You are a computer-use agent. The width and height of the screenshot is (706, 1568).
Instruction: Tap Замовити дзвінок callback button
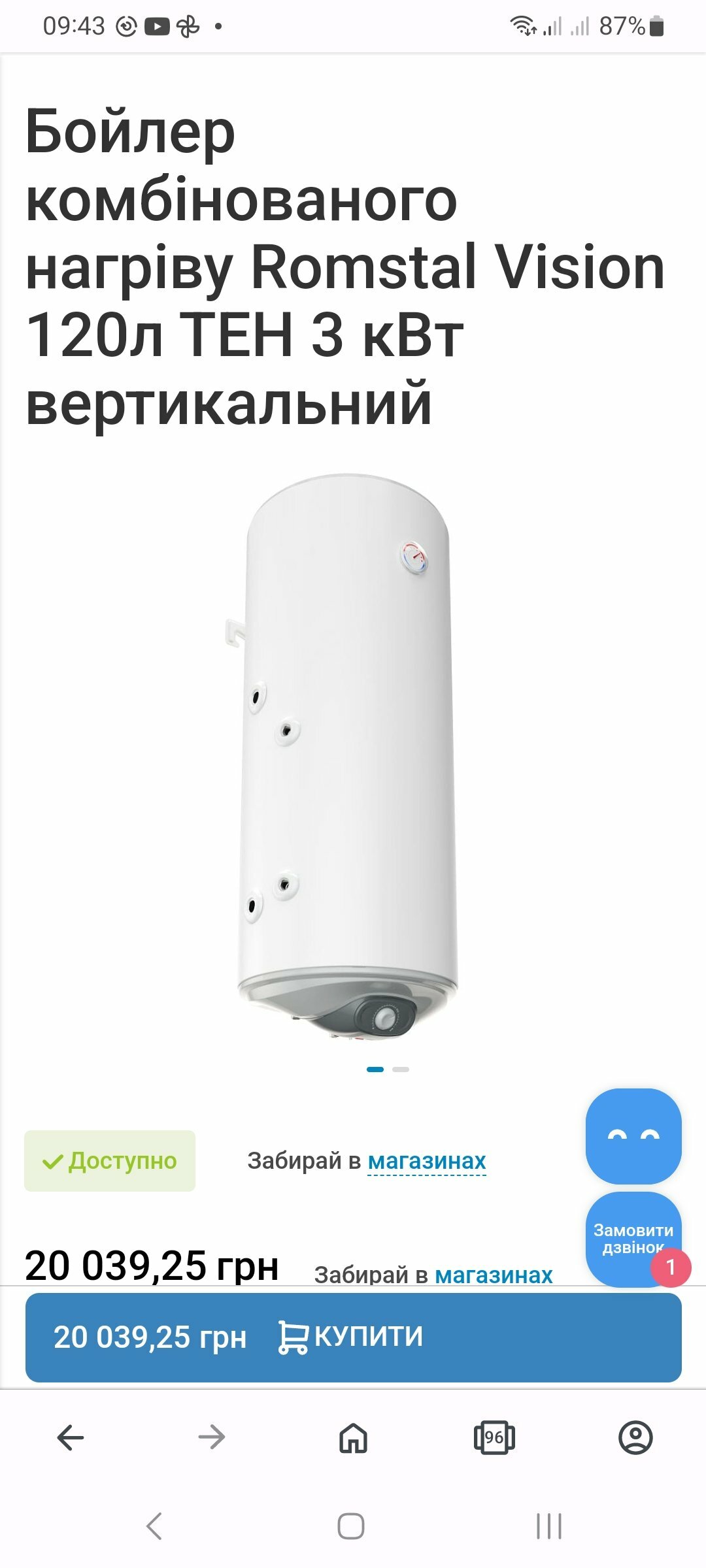click(x=633, y=1239)
